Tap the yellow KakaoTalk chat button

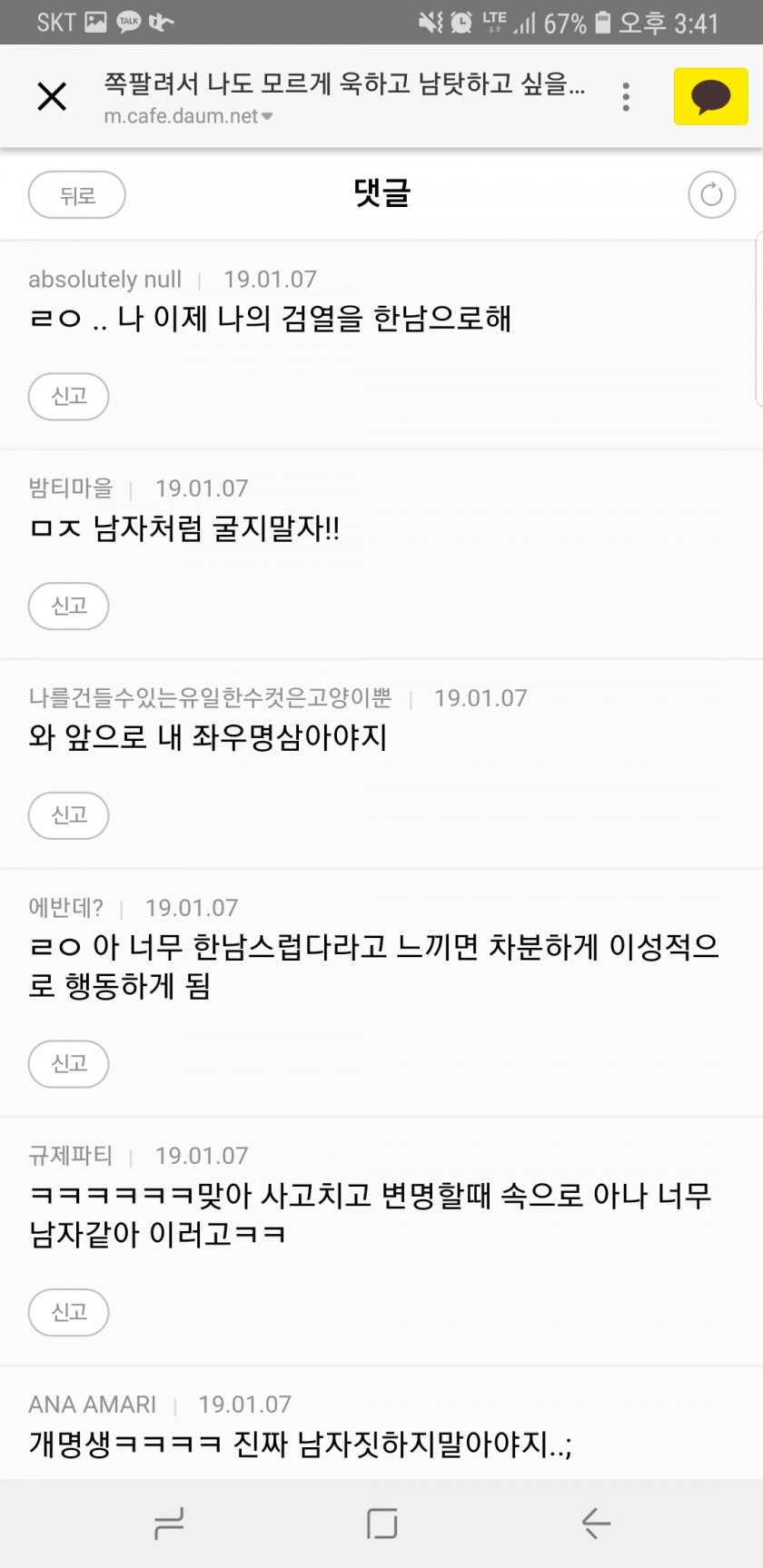[x=710, y=96]
